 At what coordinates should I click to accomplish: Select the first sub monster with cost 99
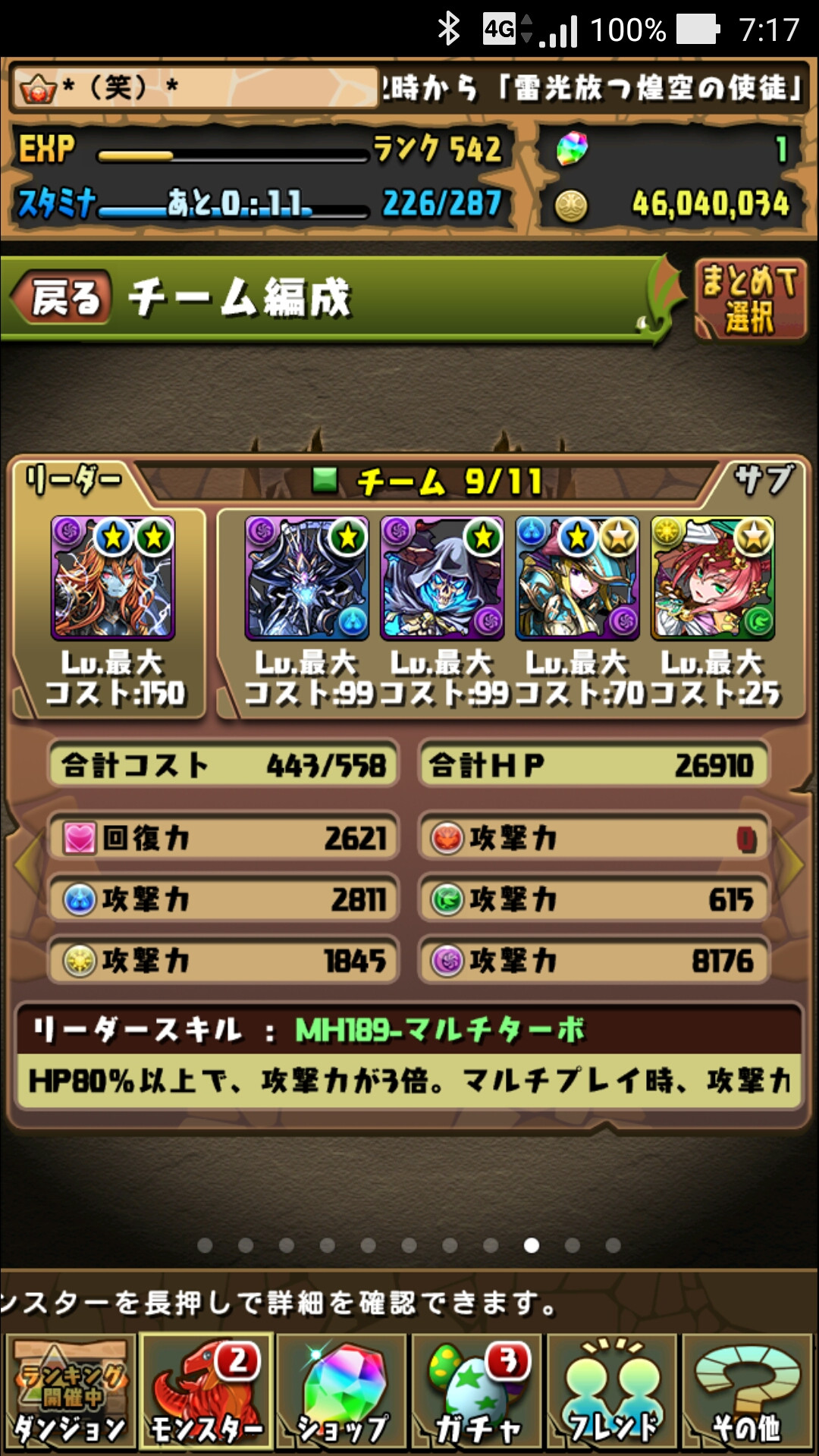click(x=307, y=578)
